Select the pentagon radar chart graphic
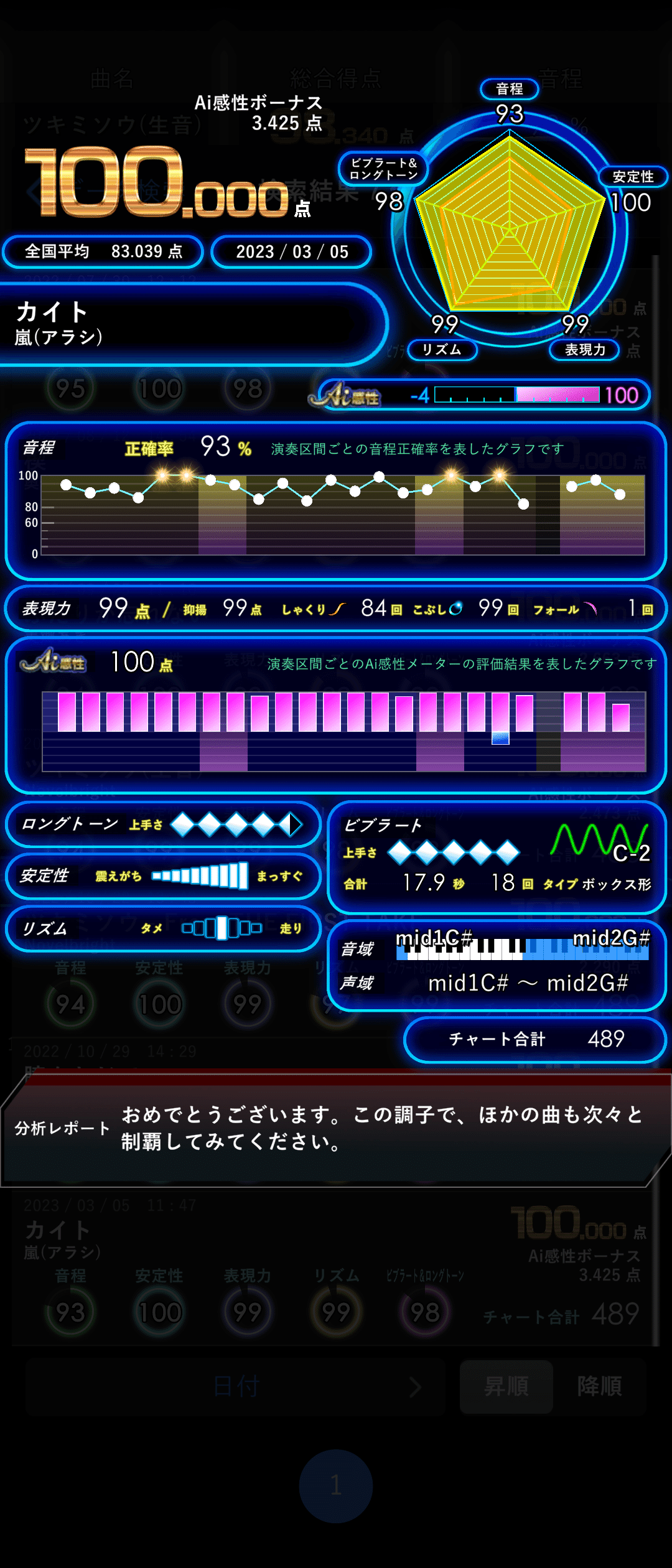Viewport: 672px width, 1568px height. click(510, 230)
